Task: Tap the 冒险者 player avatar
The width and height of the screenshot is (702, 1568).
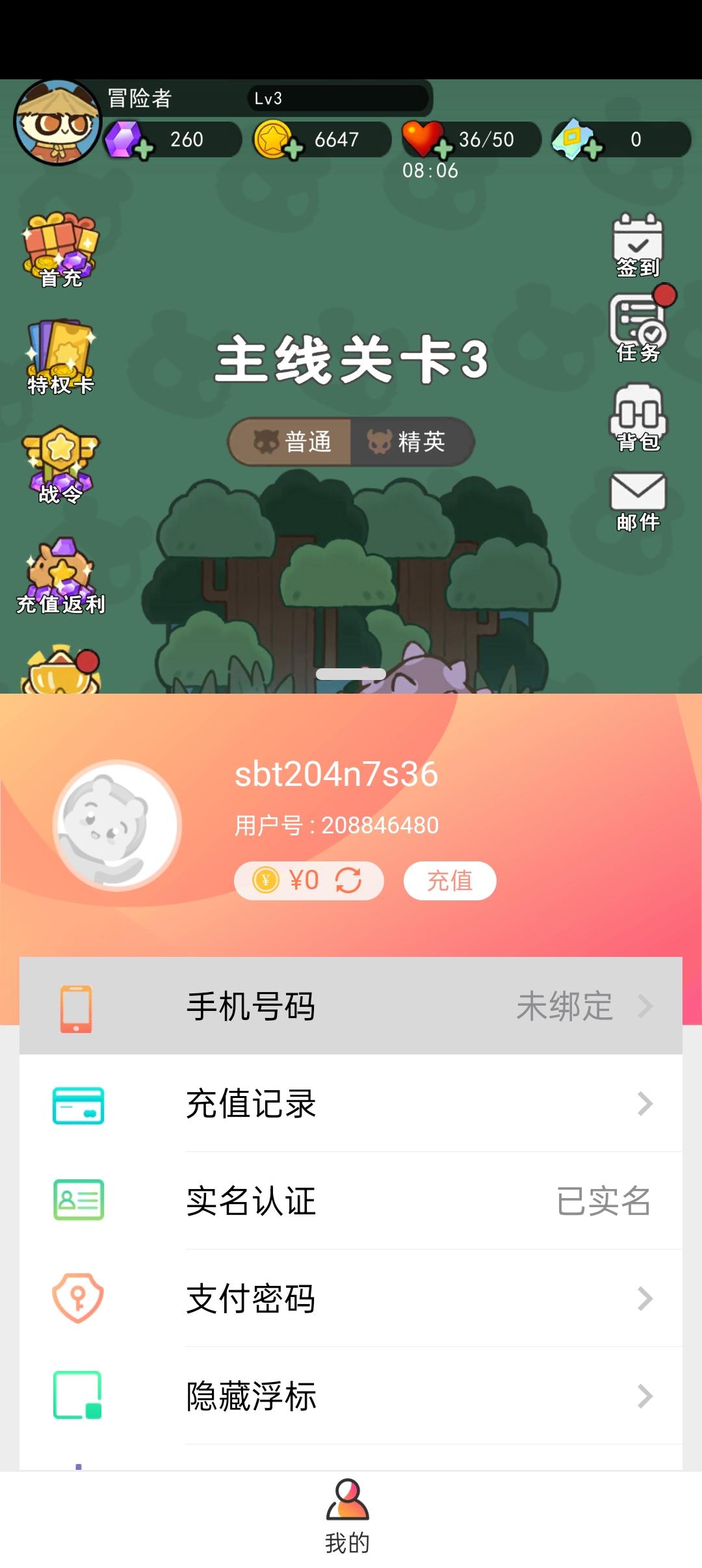Action: pos(57,120)
